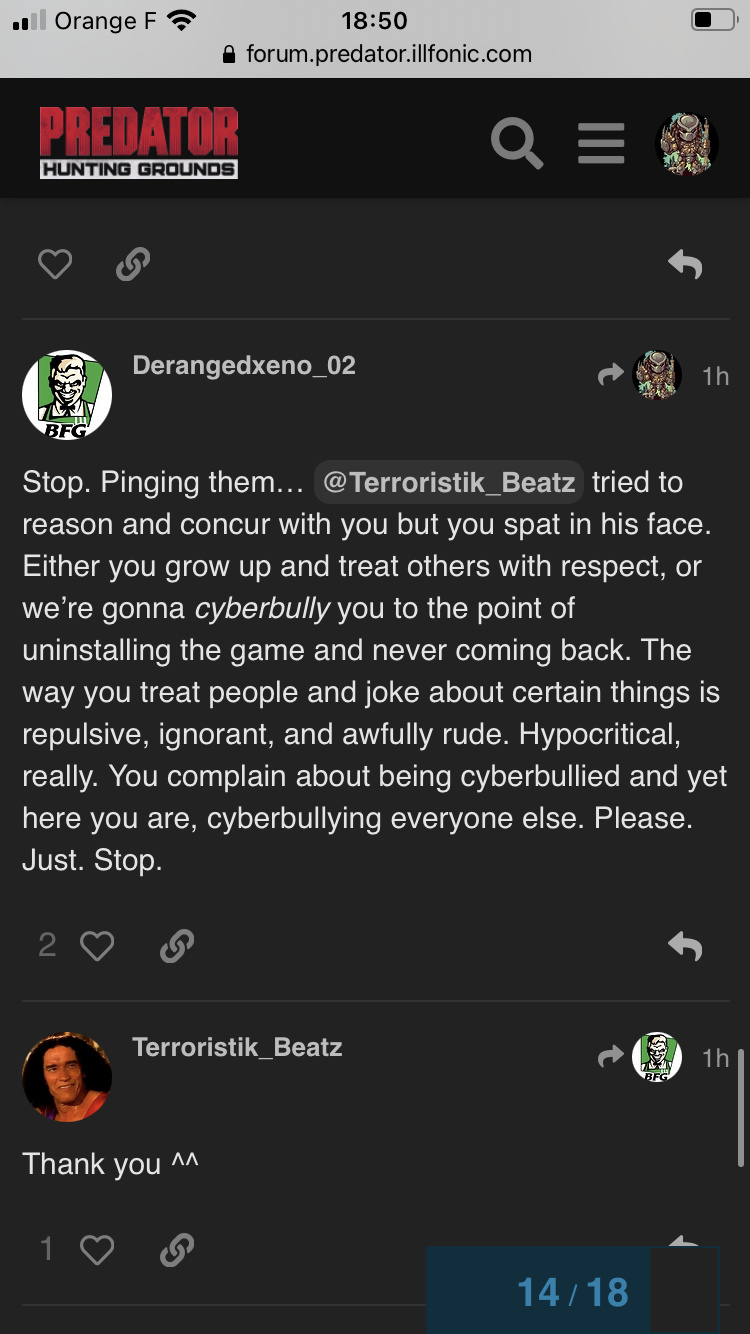Show the post Derangedxeno_02 replied to
Screen dimensions: 750x1334
[640, 376]
